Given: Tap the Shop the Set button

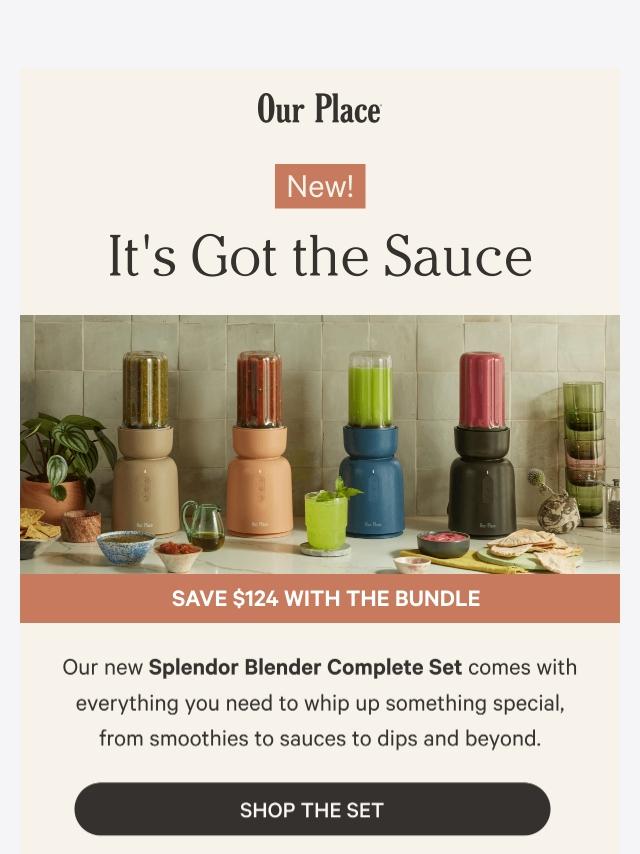Looking at the screenshot, I should pyautogui.click(x=312, y=809).
